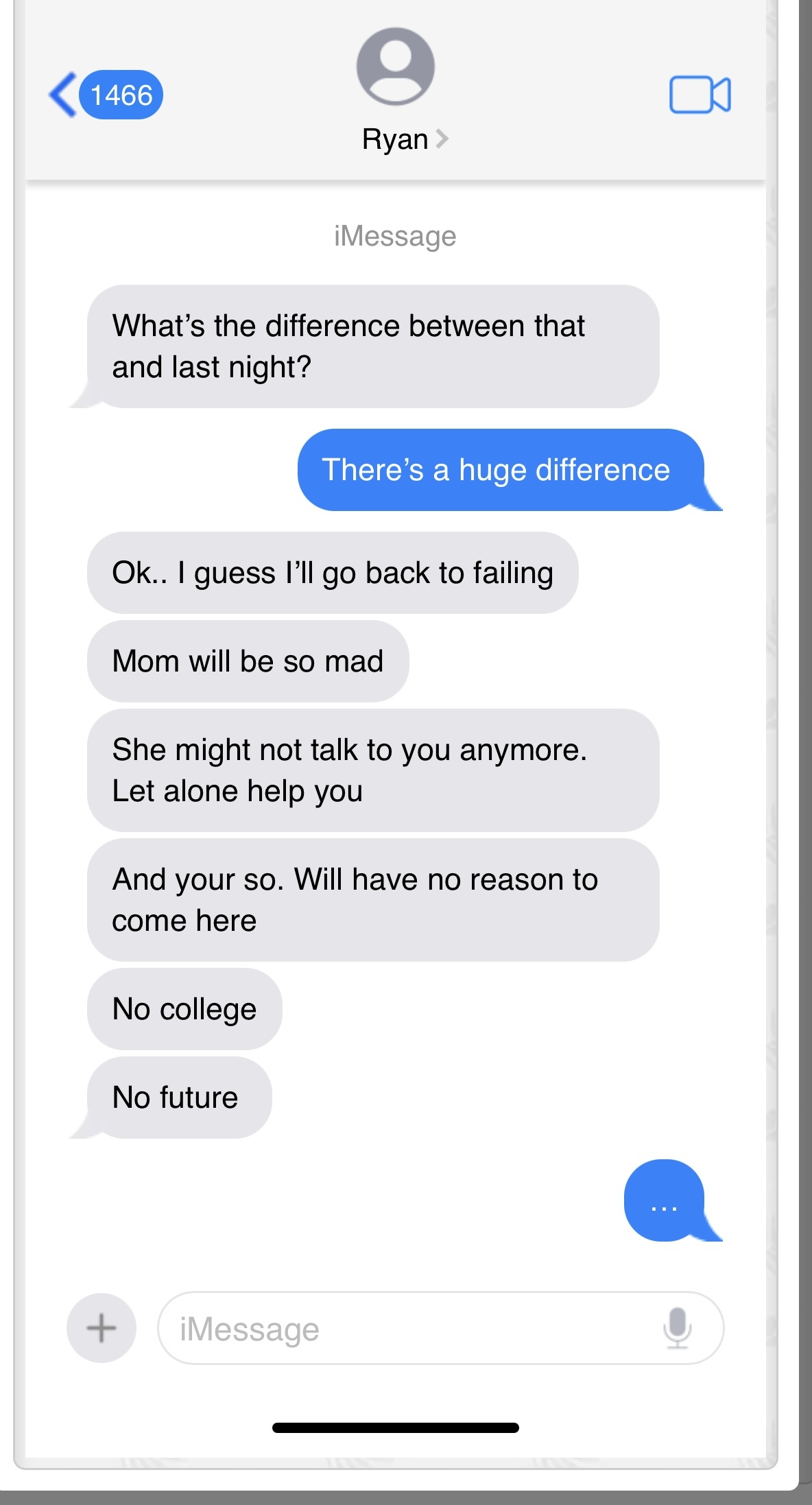Tap the microphone to dictate a message
Image resolution: width=812 pixels, height=1505 pixels.
(678, 1328)
